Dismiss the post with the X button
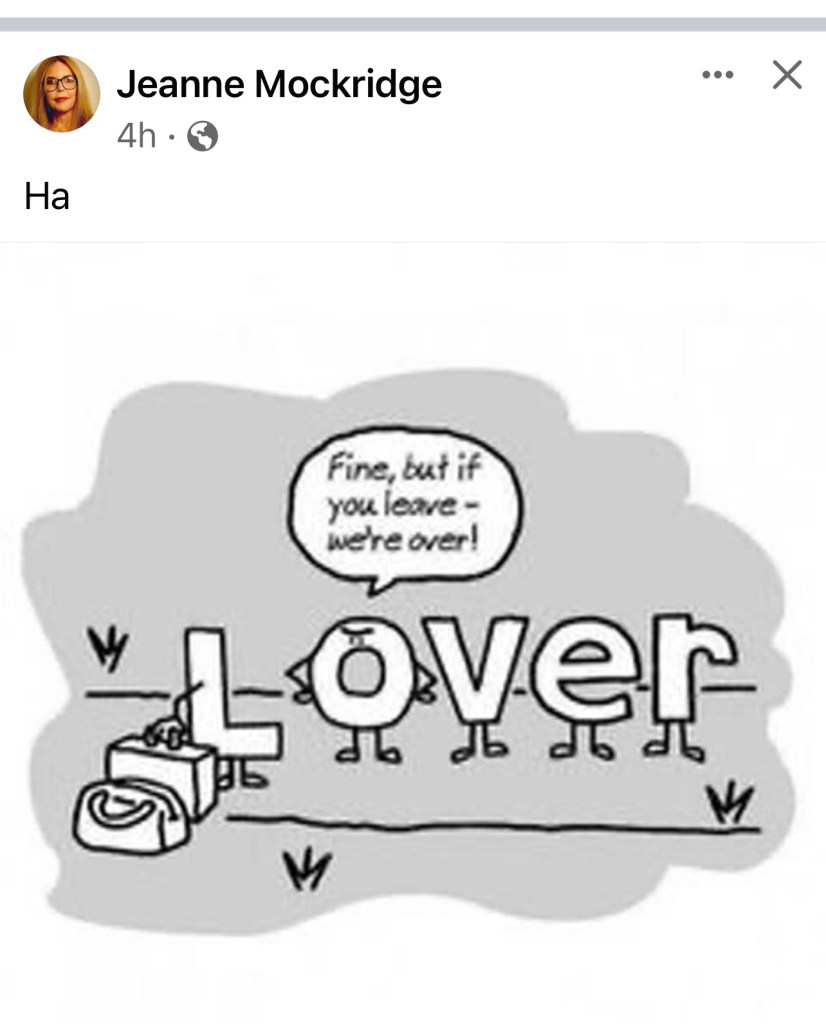The height and width of the screenshot is (1024, 826). (787, 75)
